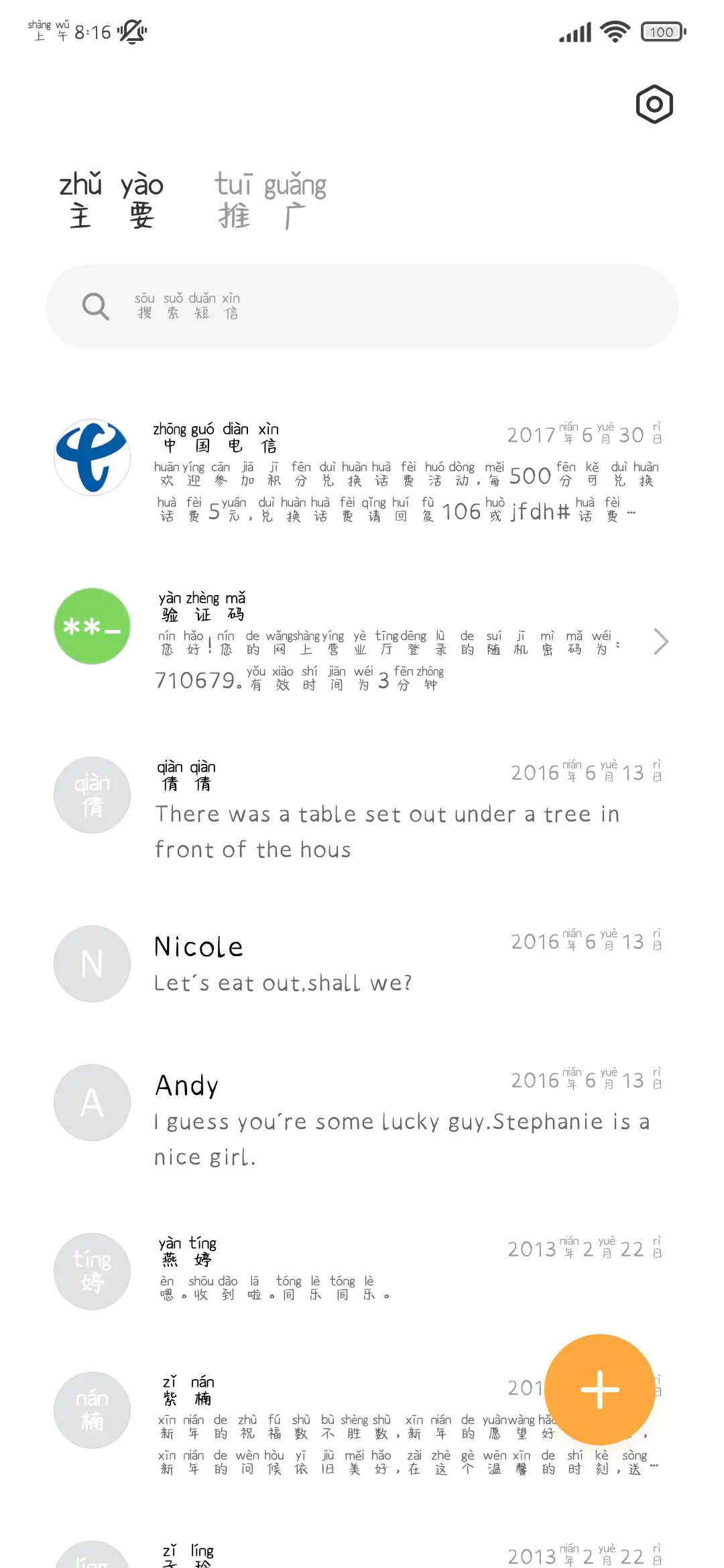
Task: Open the thread from 燕婷
Action: [362, 1270]
